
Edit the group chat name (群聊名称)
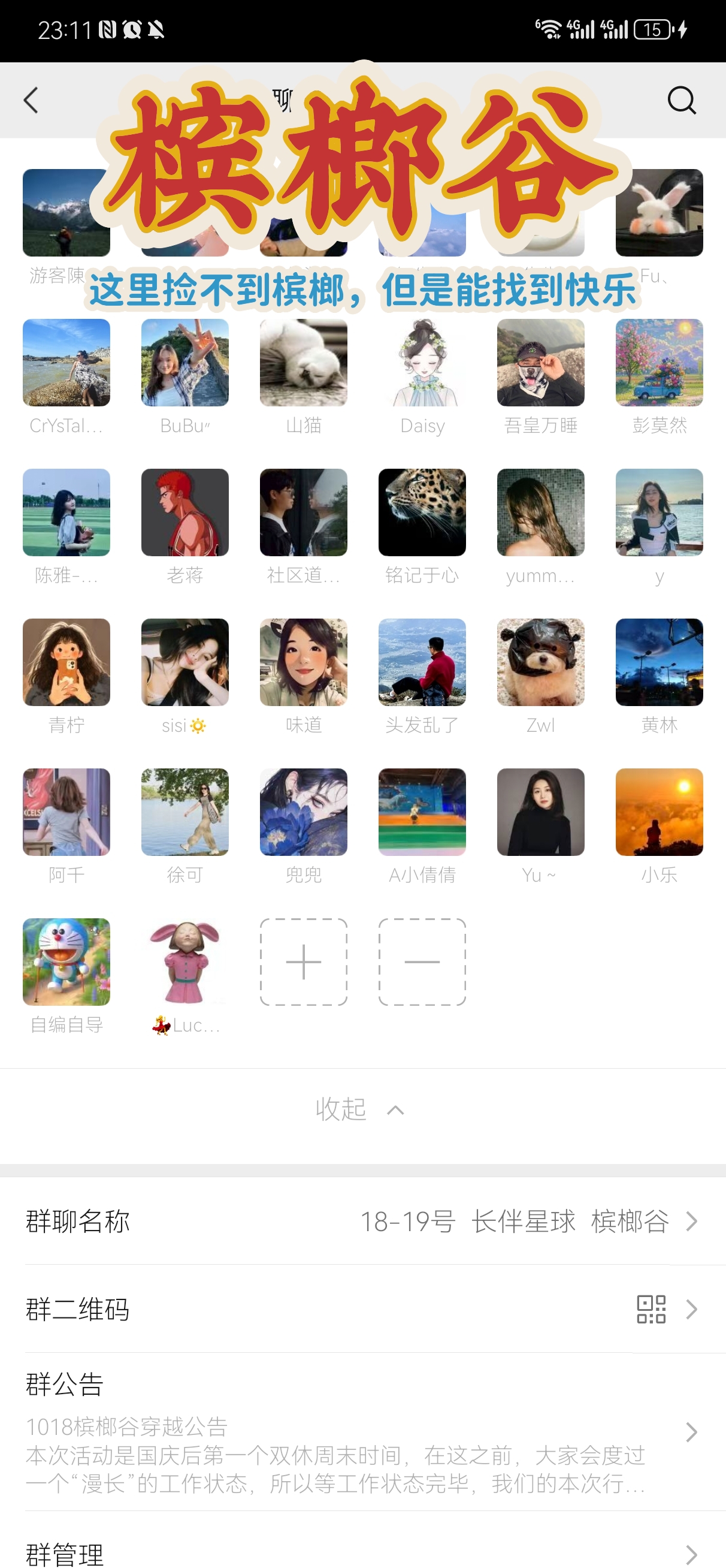362,1221
